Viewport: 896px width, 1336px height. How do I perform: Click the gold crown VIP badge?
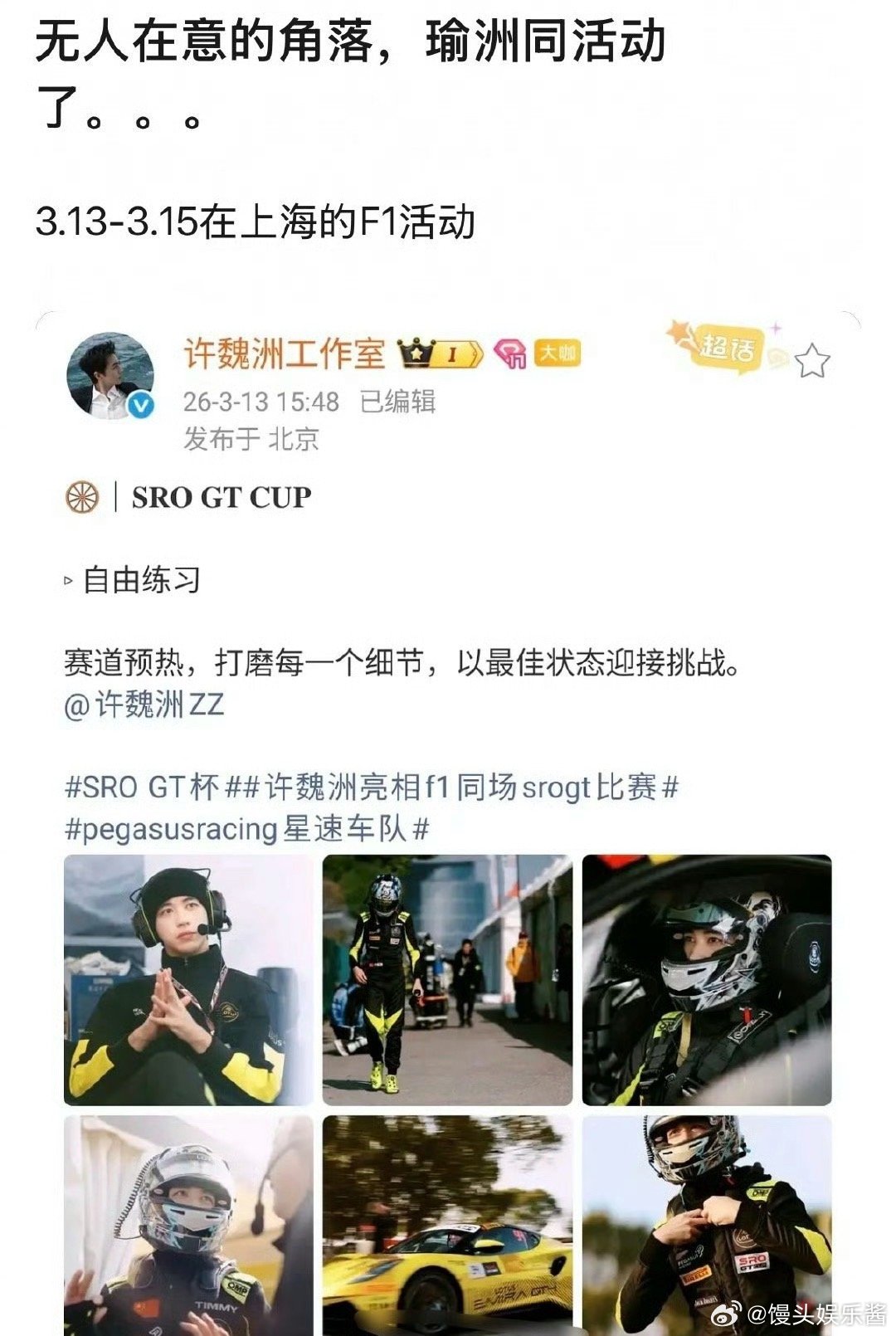tap(415, 353)
